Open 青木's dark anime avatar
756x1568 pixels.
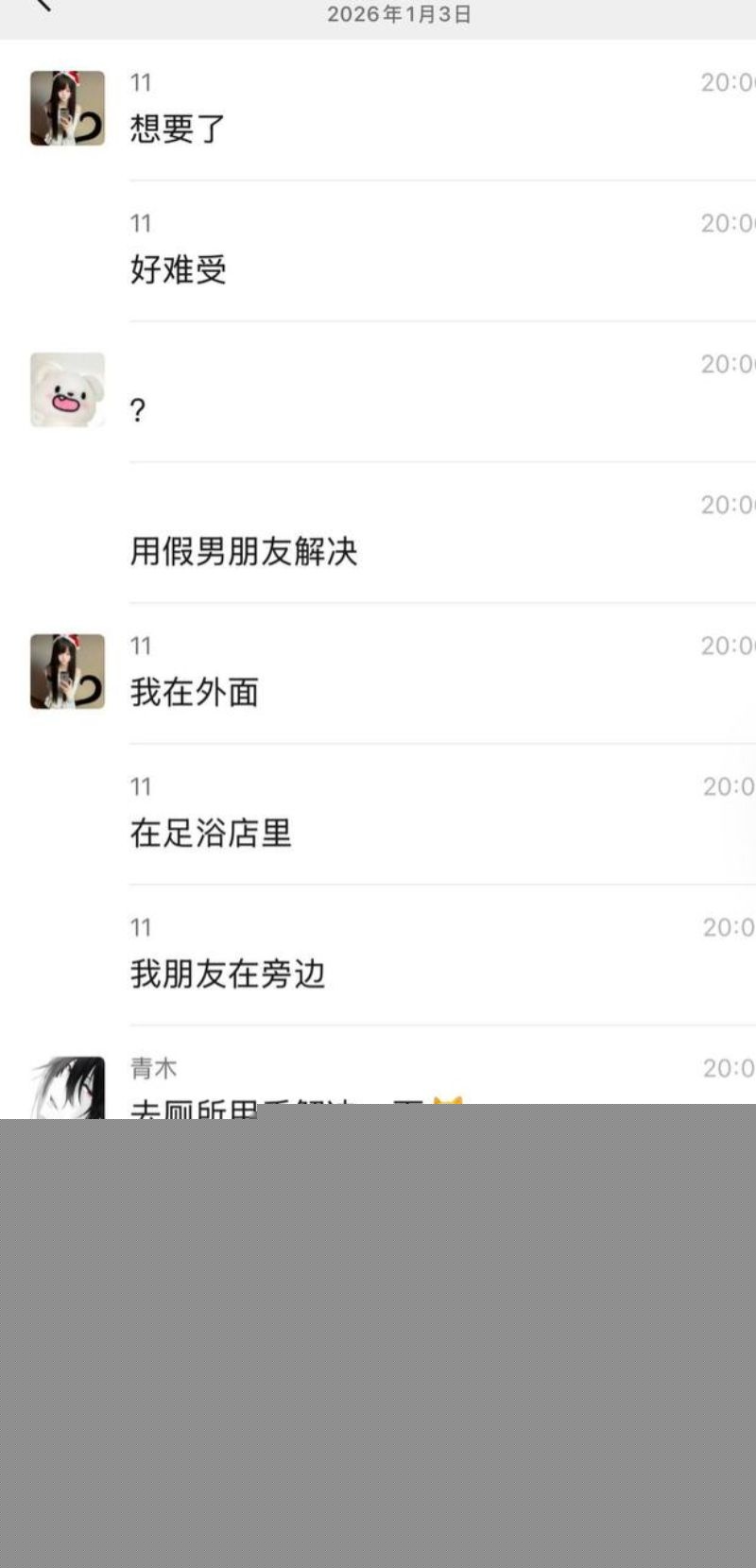point(67,1087)
